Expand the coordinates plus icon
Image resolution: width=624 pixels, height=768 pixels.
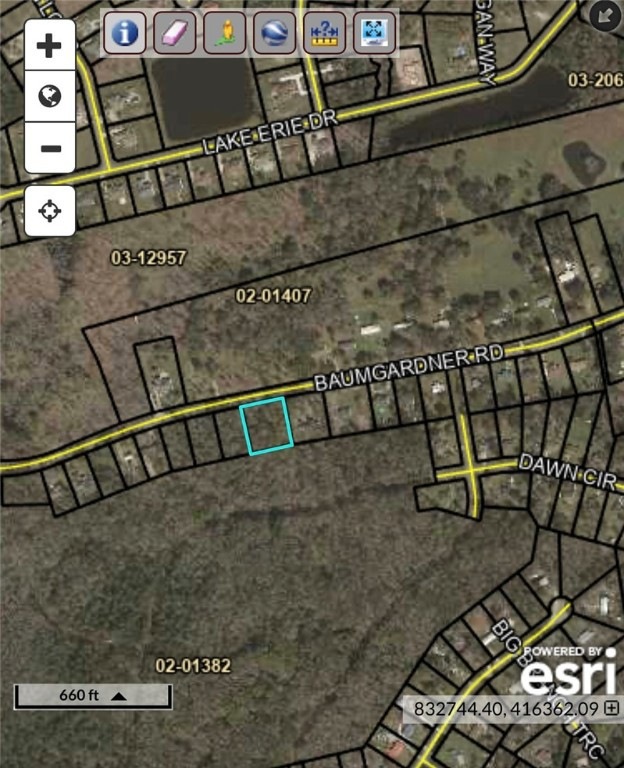tap(611, 708)
